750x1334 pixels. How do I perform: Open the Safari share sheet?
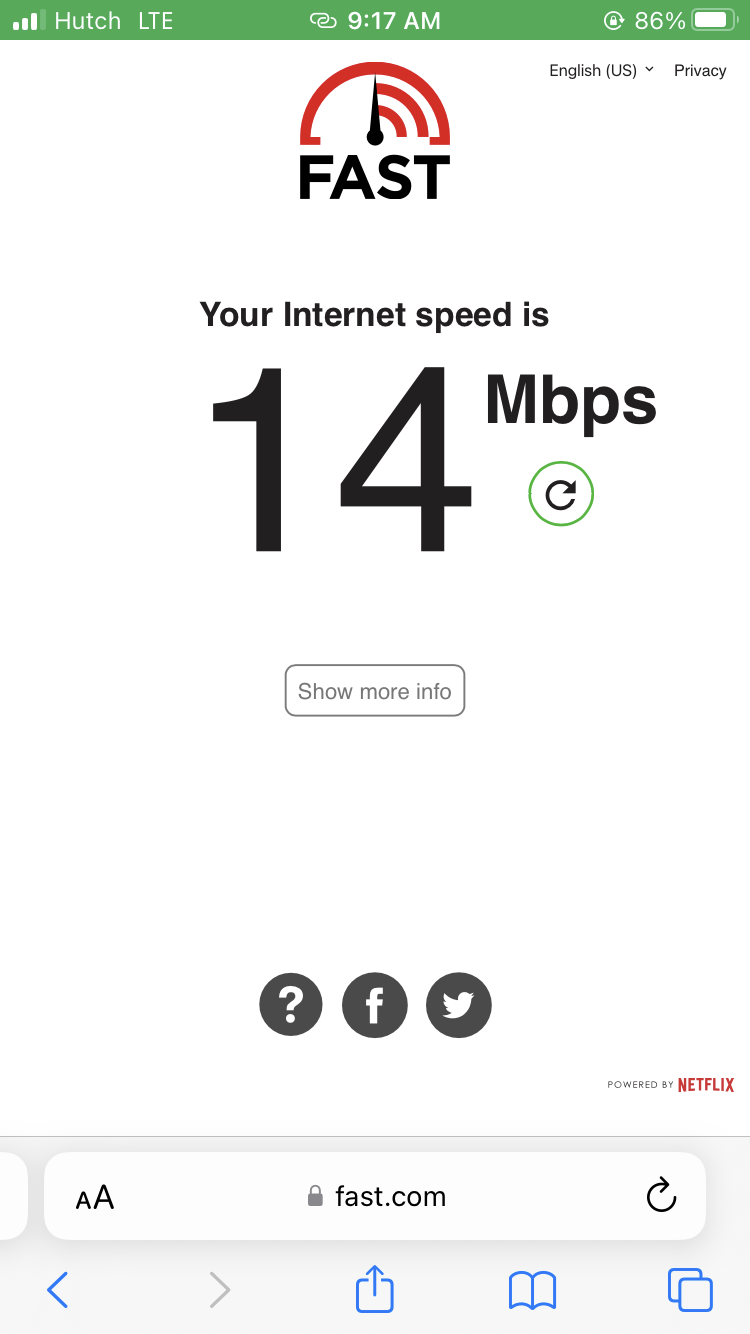click(x=375, y=1288)
